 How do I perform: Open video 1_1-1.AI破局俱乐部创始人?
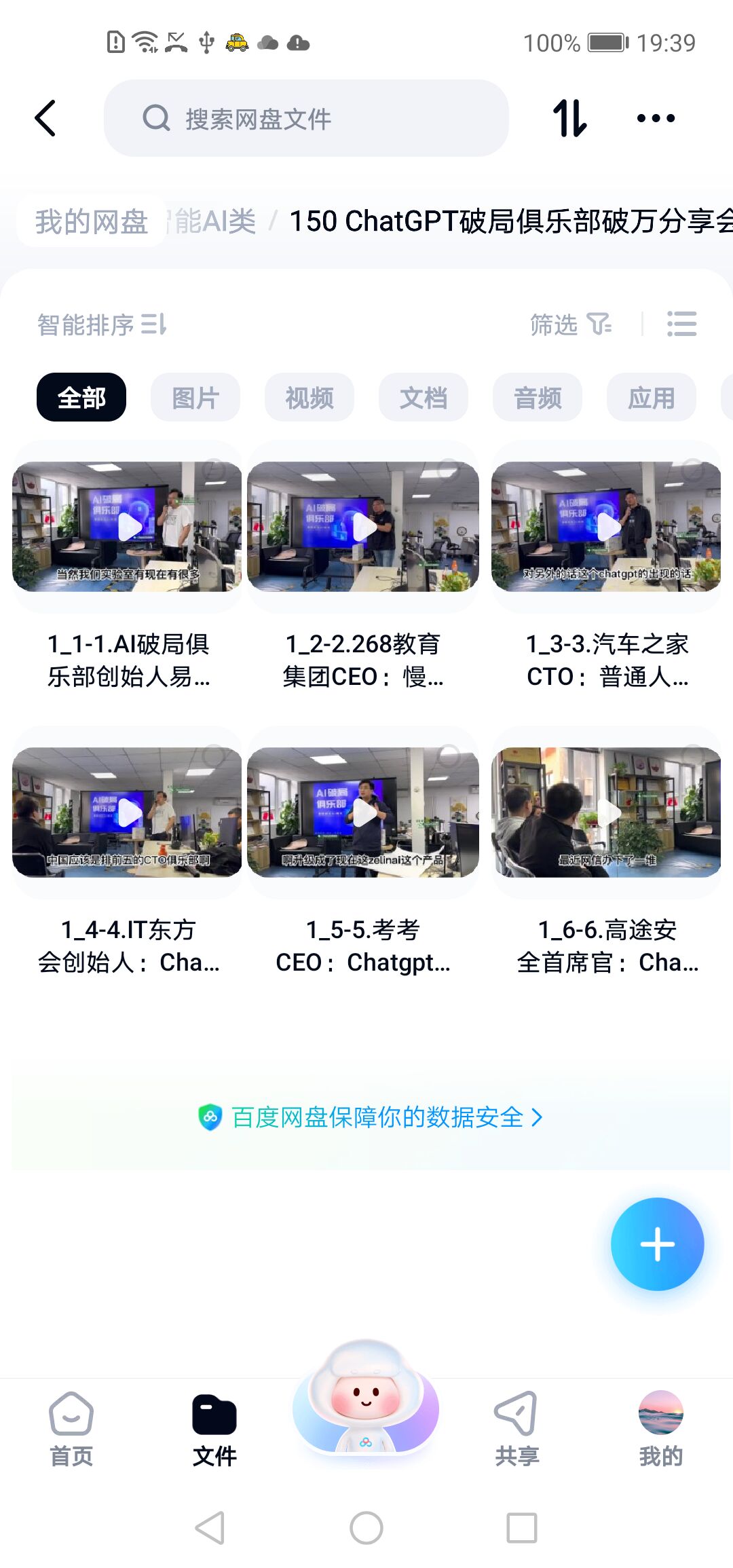(x=128, y=527)
